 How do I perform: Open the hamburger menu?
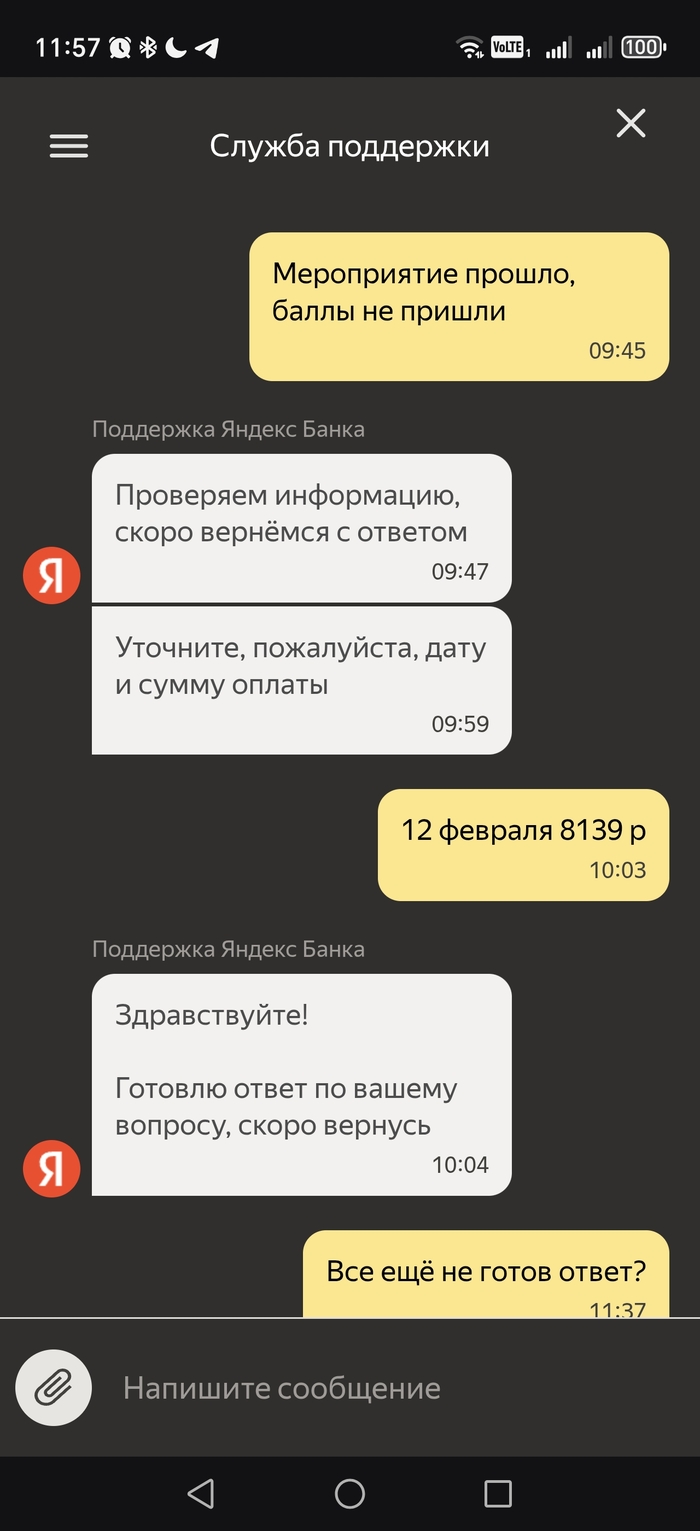pyautogui.click(x=69, y=146)
